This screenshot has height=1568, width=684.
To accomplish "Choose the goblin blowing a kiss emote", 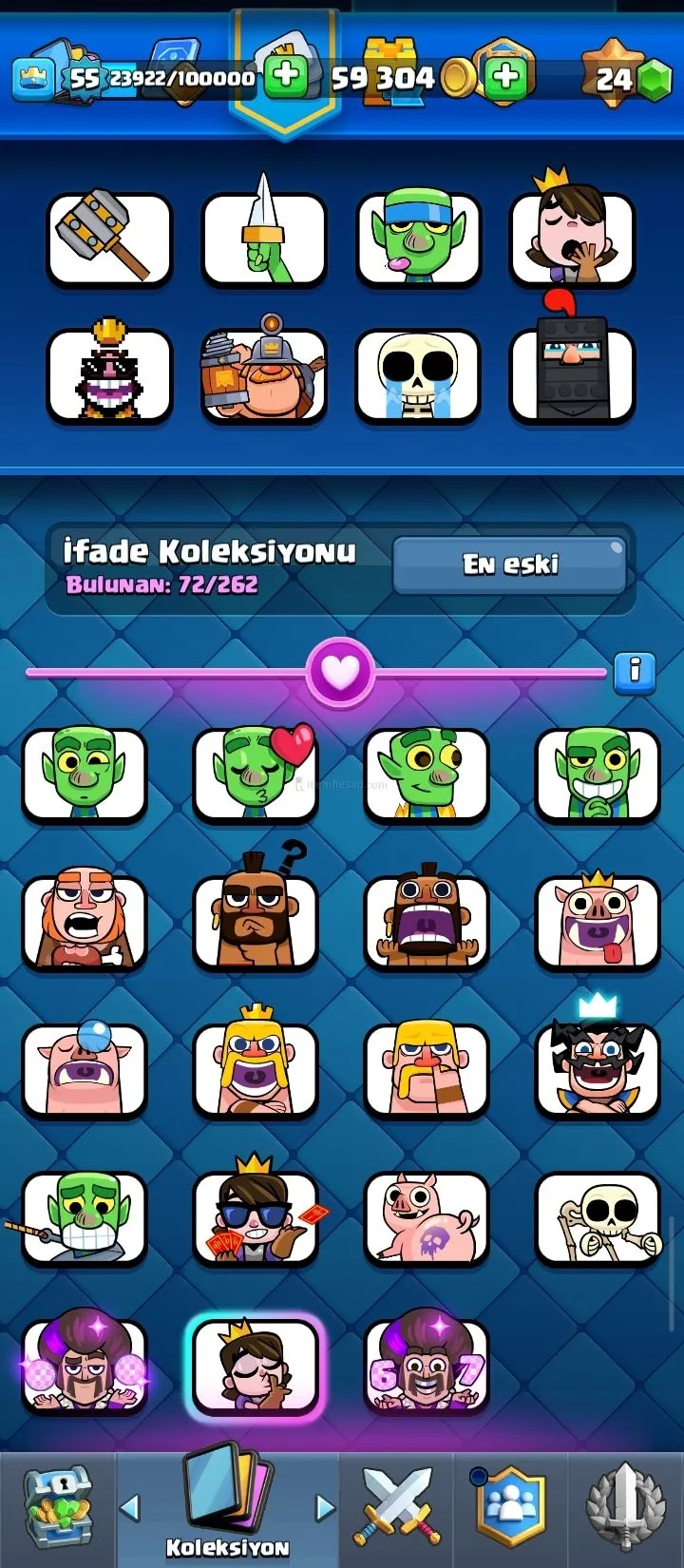I will click(x=255, y=774).
